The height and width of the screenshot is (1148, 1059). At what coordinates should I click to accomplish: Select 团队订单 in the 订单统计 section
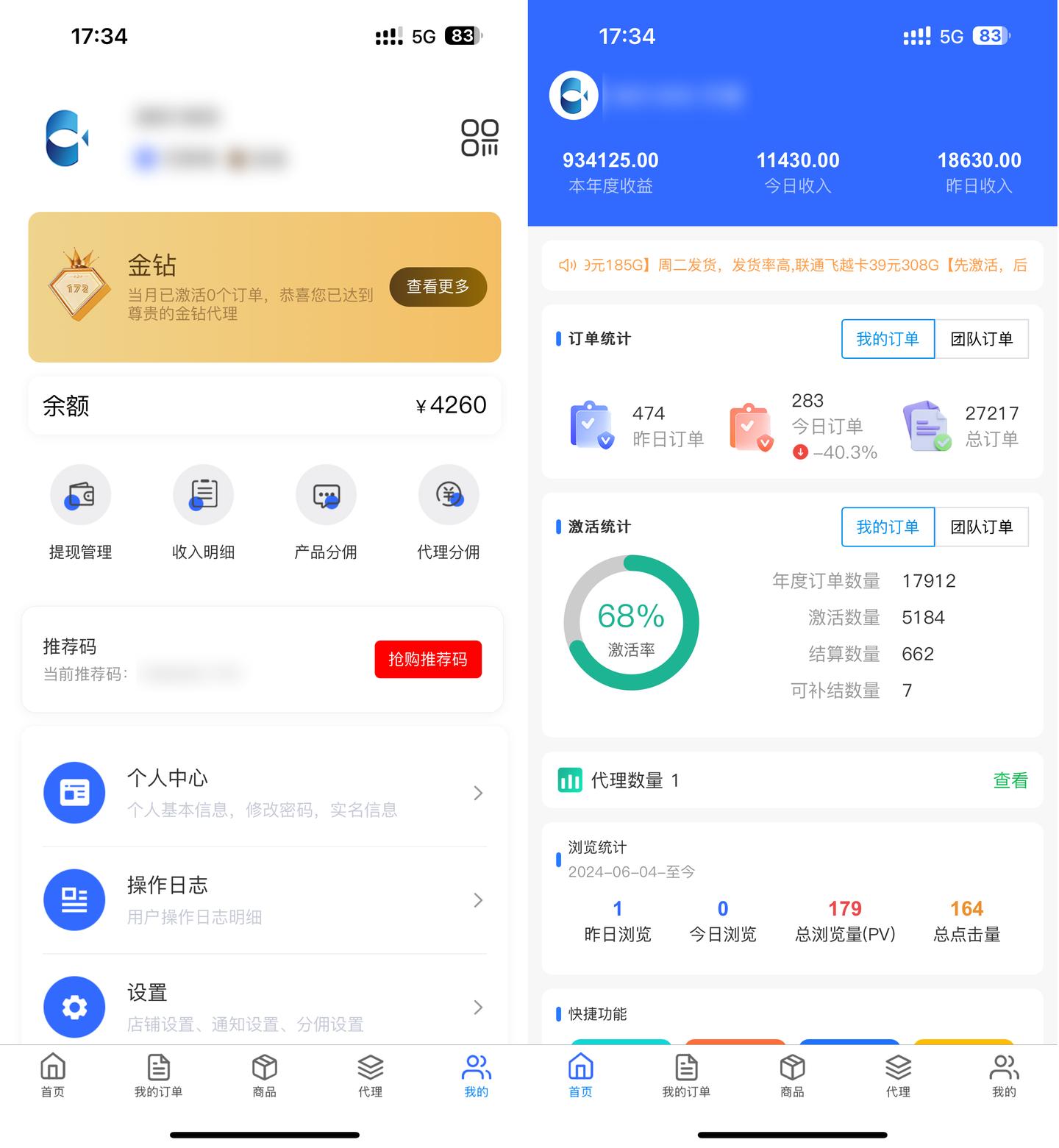tap(981, 339)
